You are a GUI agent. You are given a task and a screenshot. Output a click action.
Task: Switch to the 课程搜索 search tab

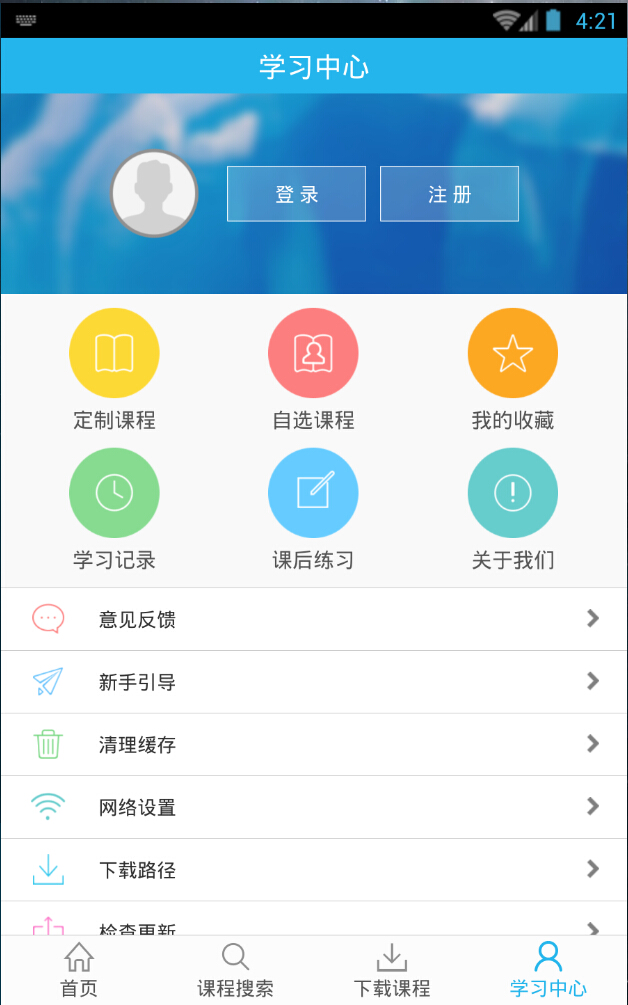click(235, 970)
